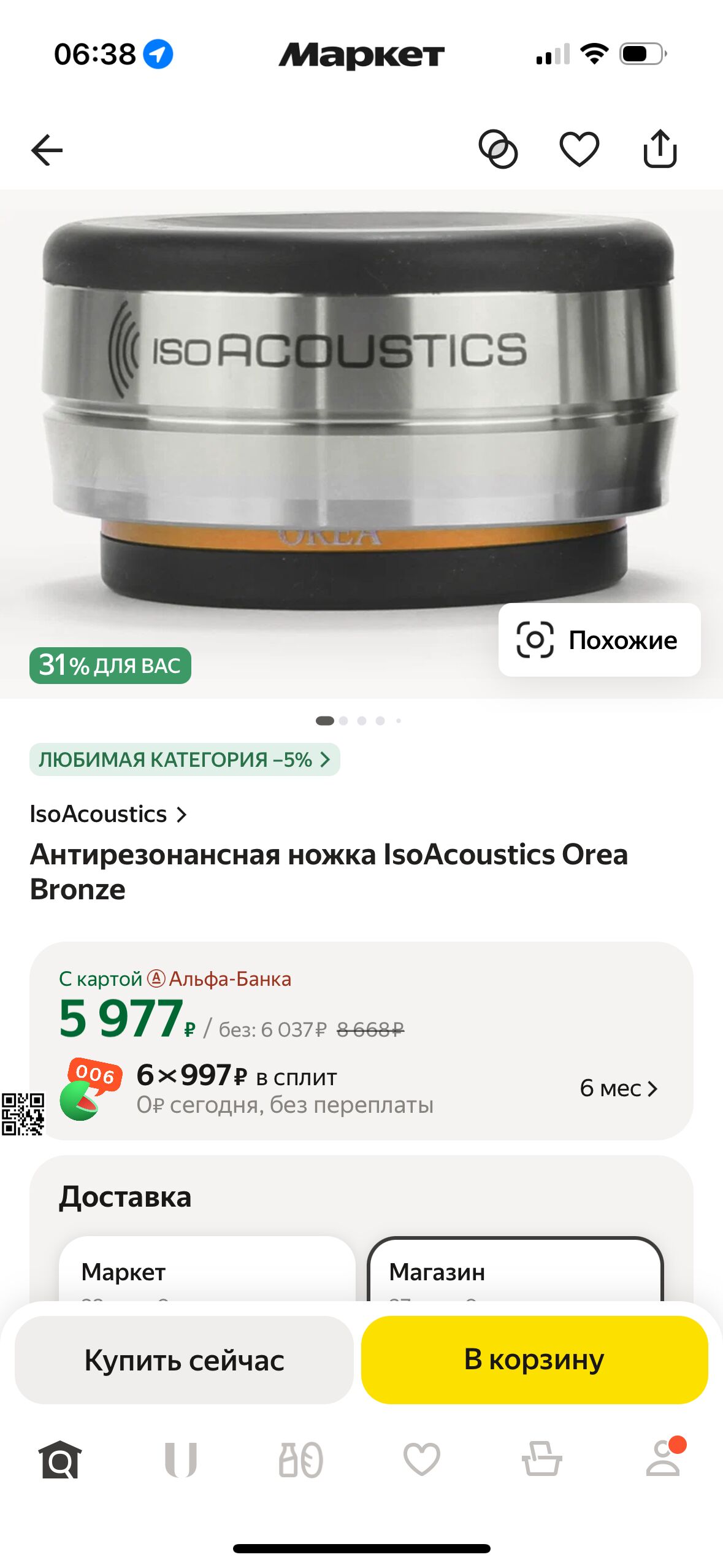Select the Маркет delivery option

(207, 1270)
